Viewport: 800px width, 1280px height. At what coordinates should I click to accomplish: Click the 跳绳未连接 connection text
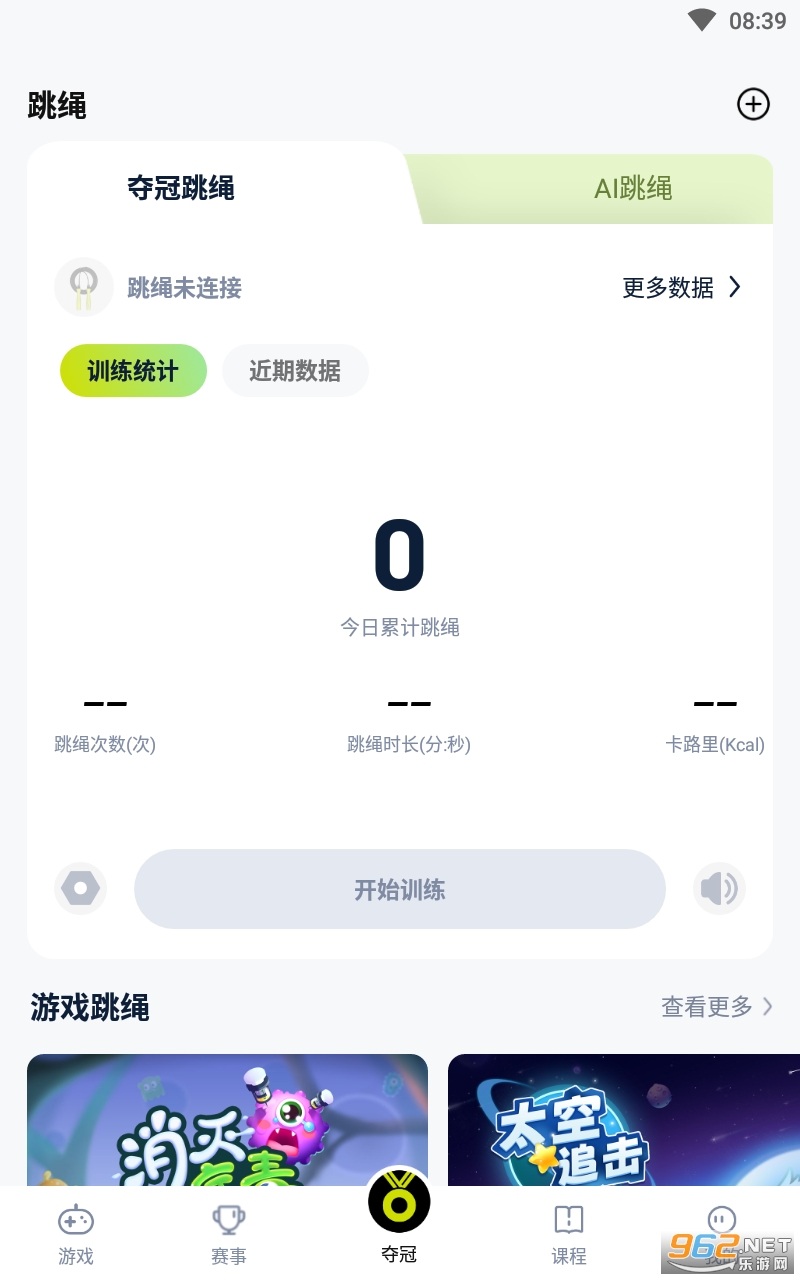click(184, 287)
